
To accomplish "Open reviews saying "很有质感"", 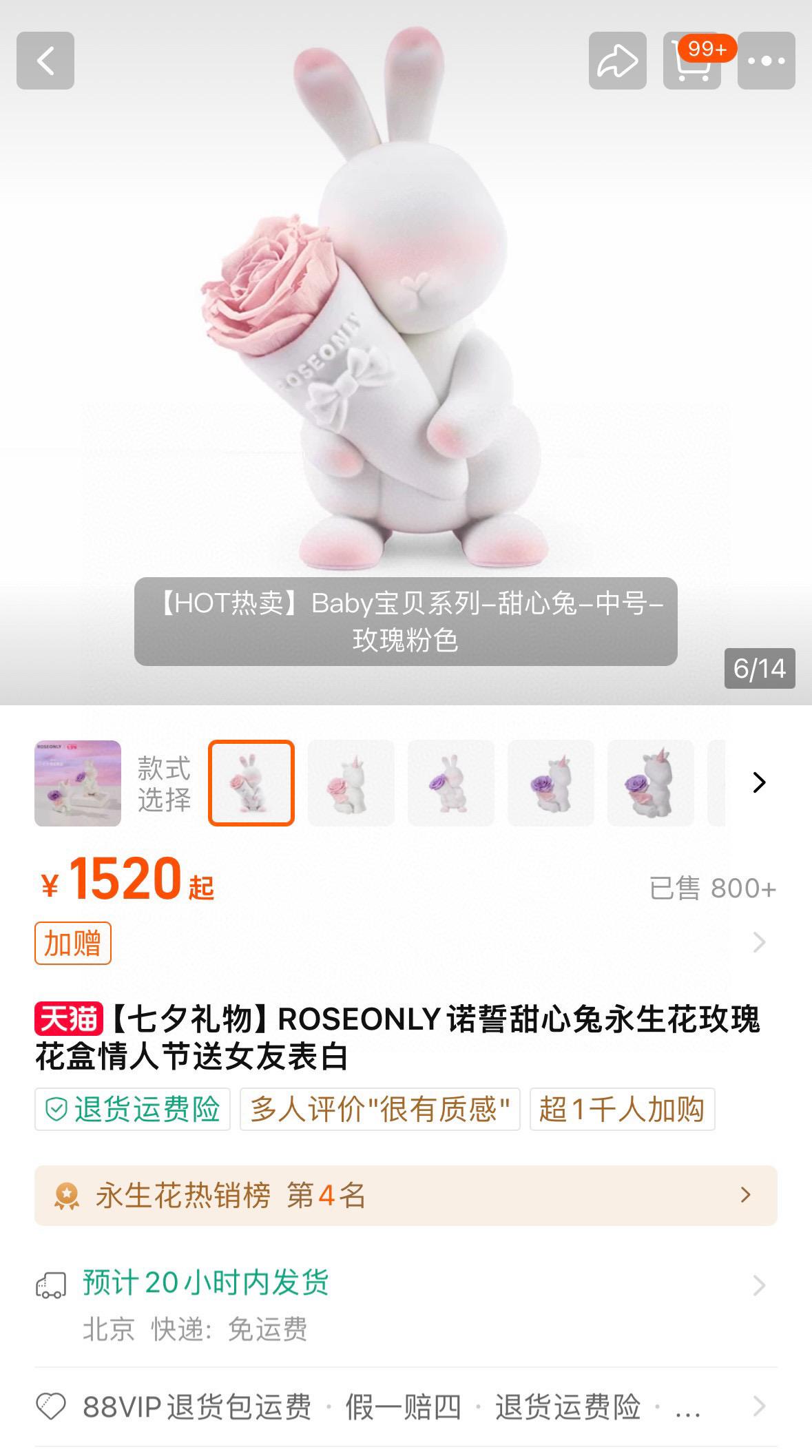I will tap(379, 1110).
